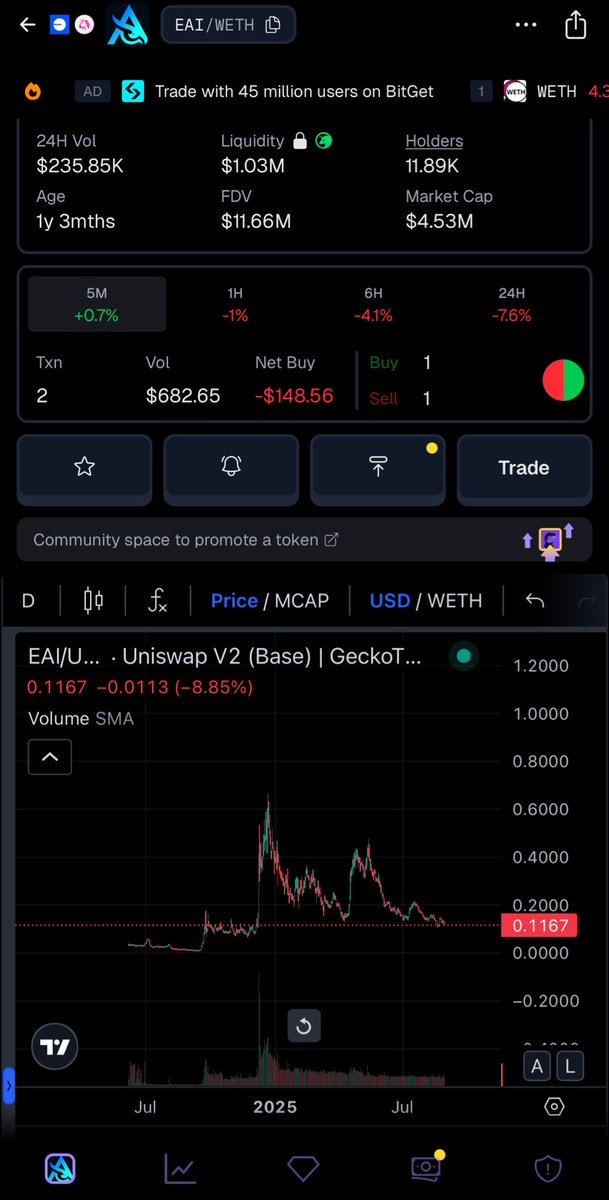Add EAI to favorites with the star

85,467
